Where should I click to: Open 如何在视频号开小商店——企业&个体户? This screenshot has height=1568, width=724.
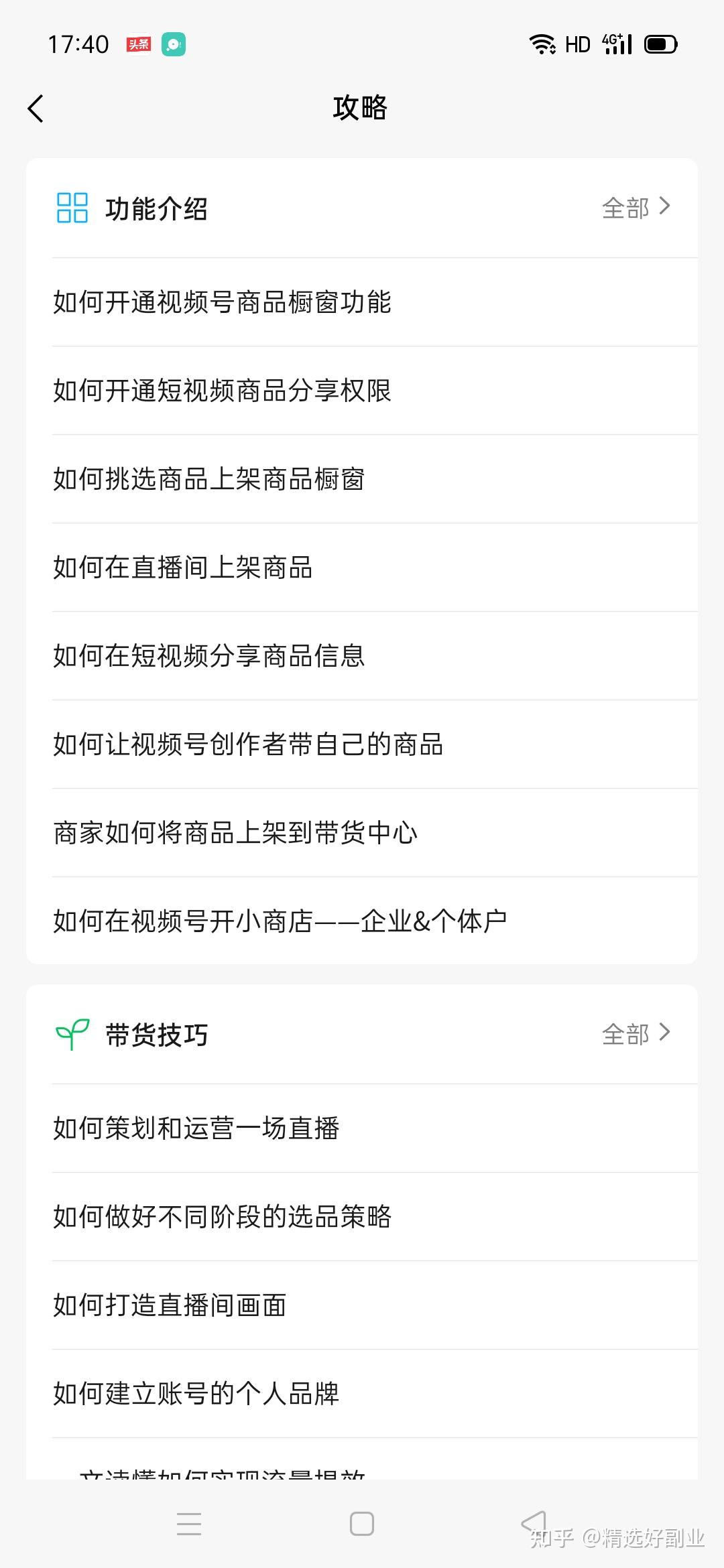(280, 921)
